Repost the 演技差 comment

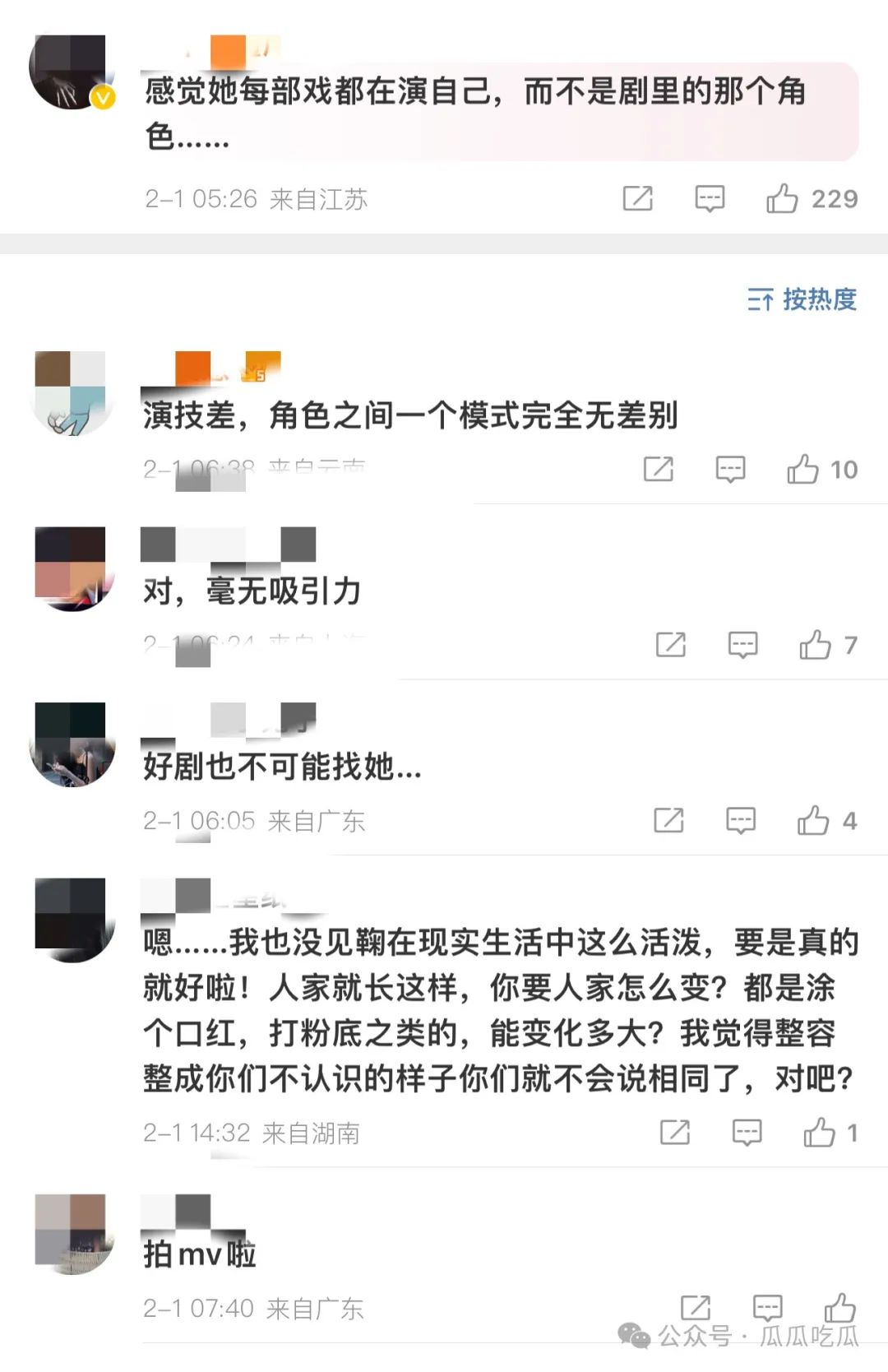(658, 469)
